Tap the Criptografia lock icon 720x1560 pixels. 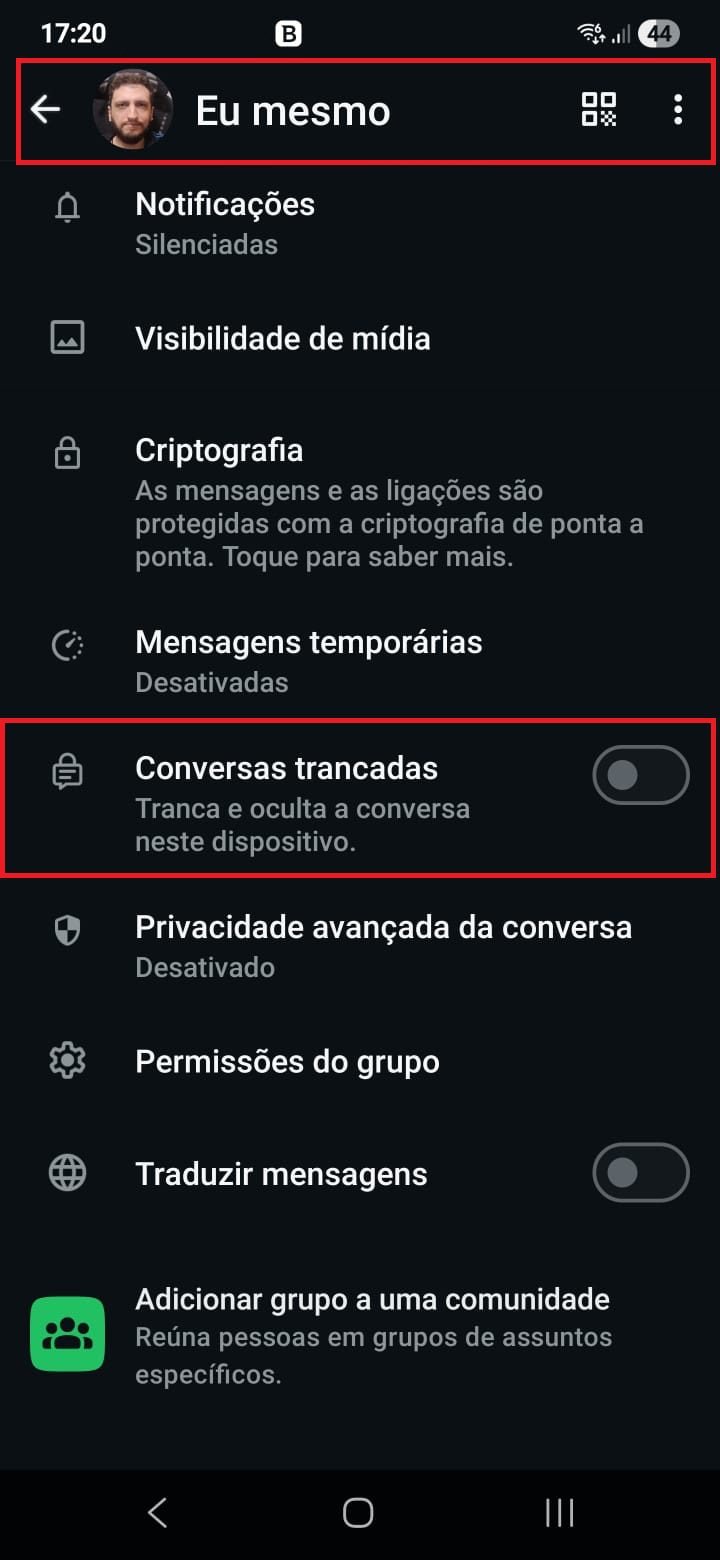pos(66,453)
